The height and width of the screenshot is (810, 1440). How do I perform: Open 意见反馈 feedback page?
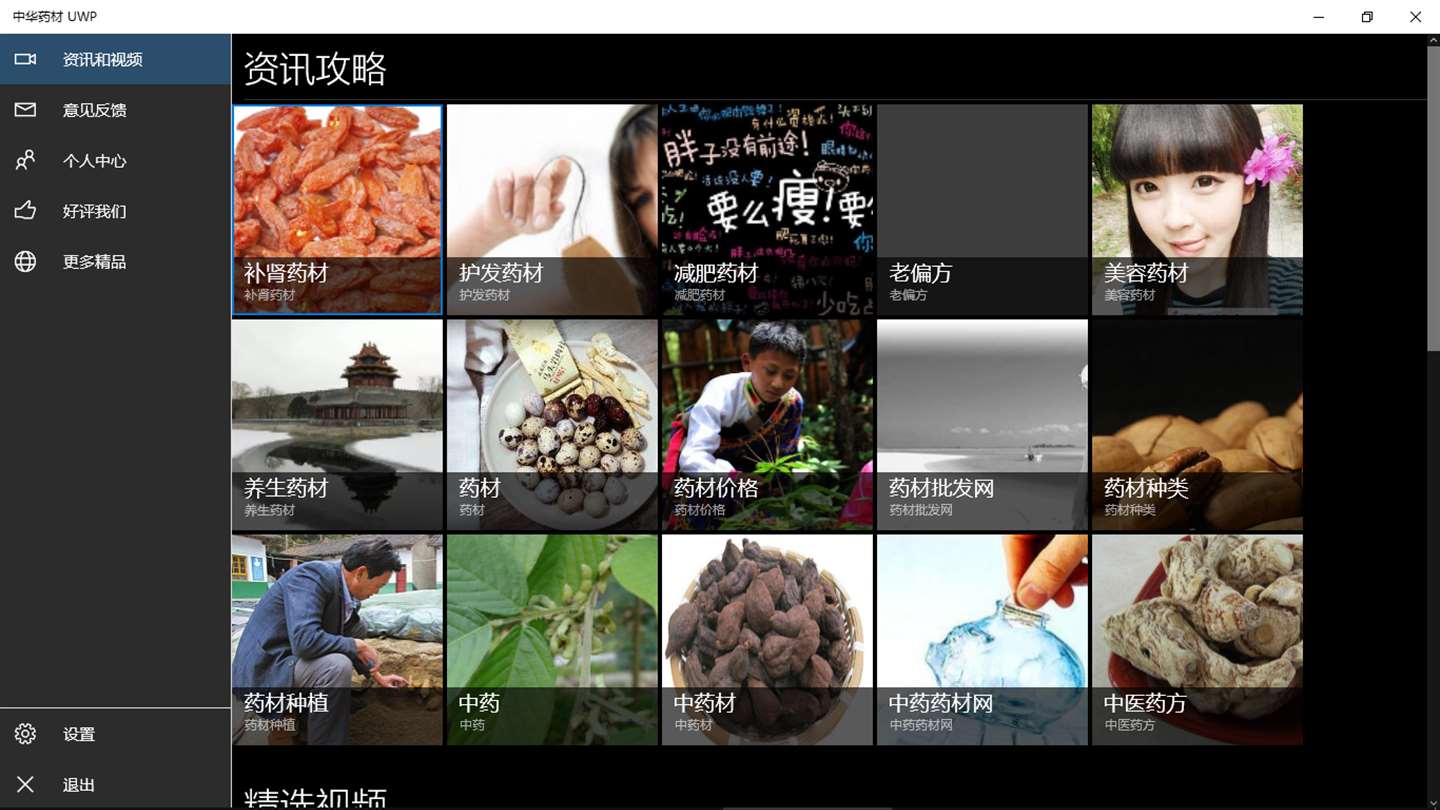(x=94, y=110)
